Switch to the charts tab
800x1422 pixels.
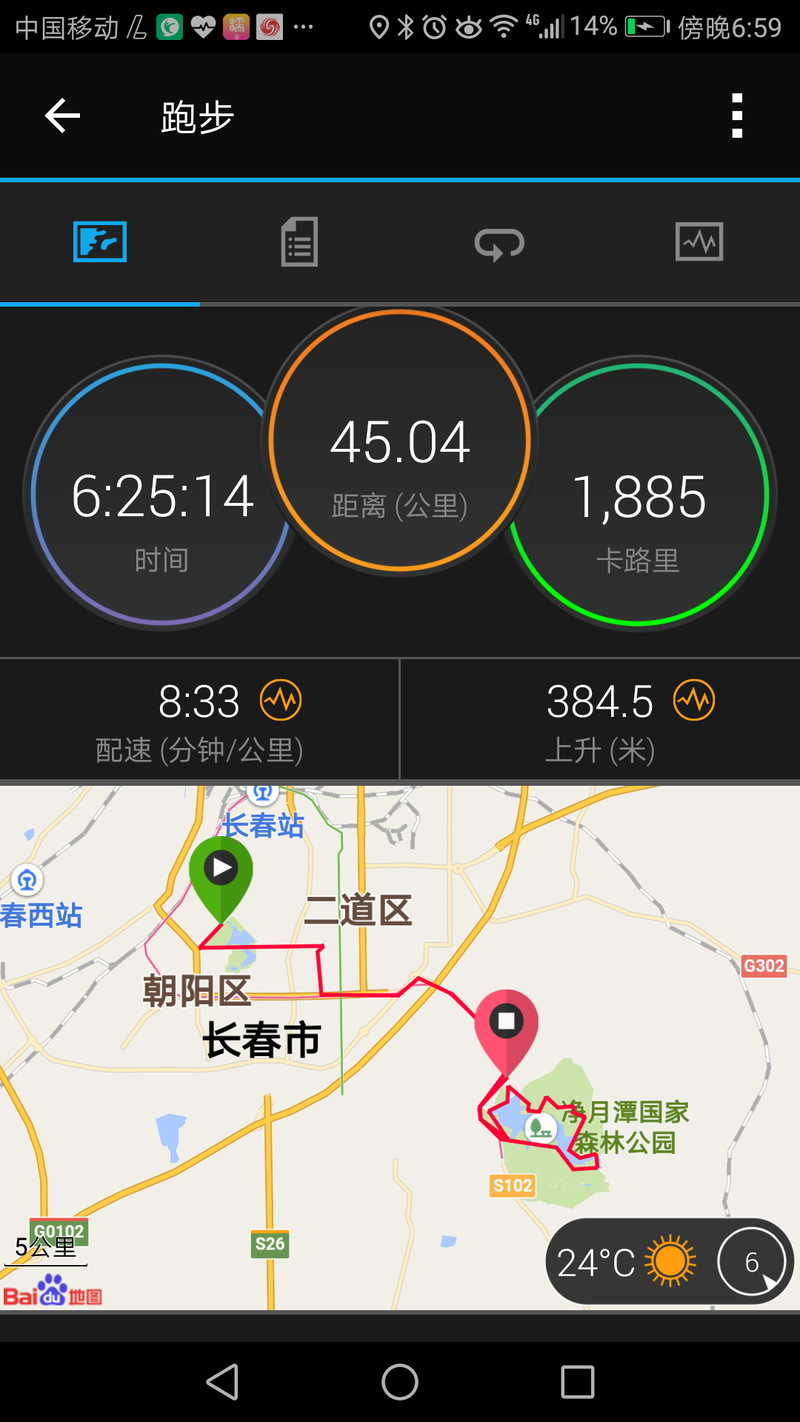coord(699,242)
